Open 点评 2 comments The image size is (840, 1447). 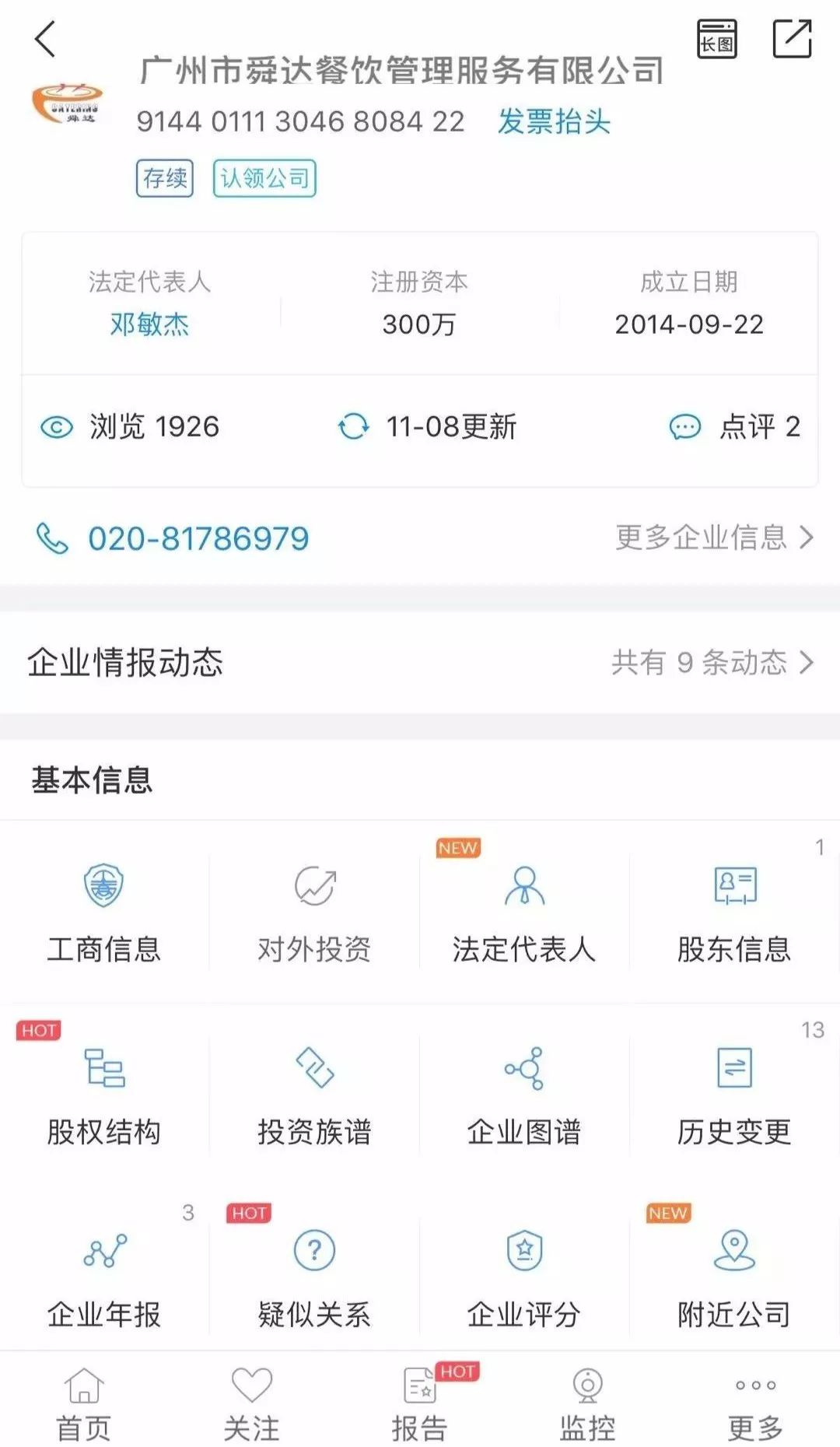point(735,426)
